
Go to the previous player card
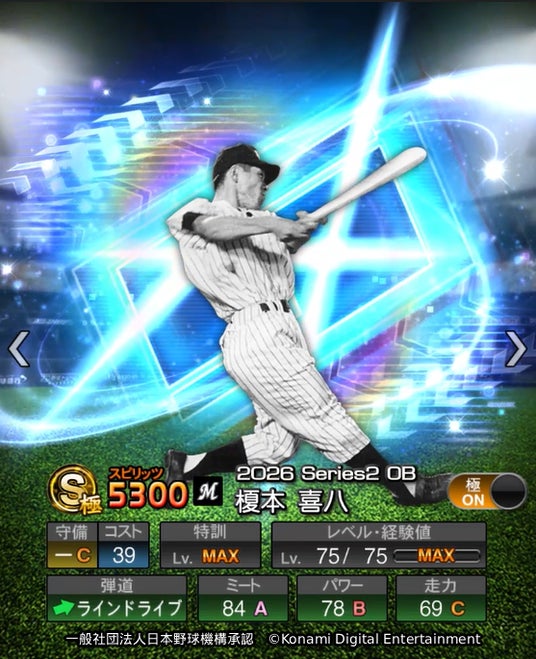tap(19, 348)
